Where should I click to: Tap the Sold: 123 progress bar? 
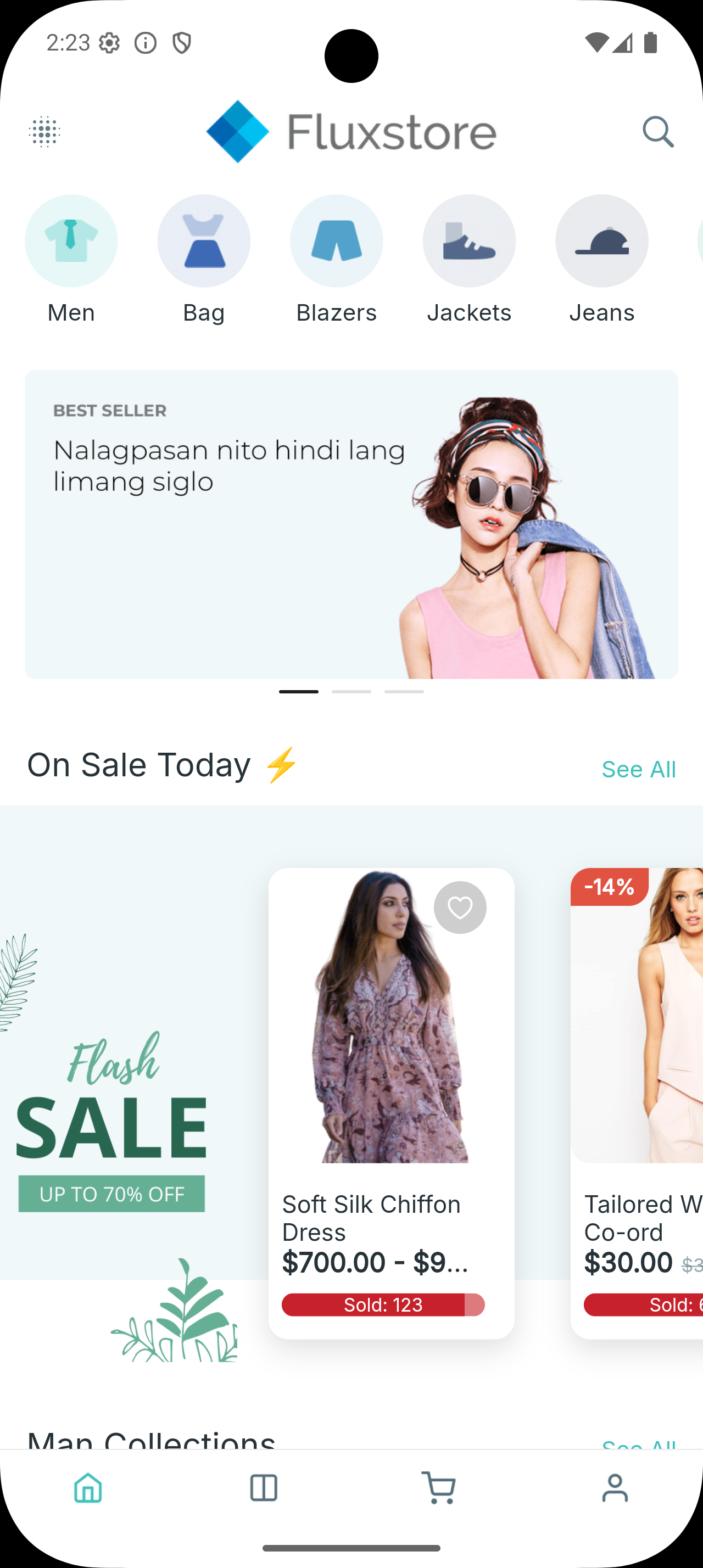(x=383, y=1304)
